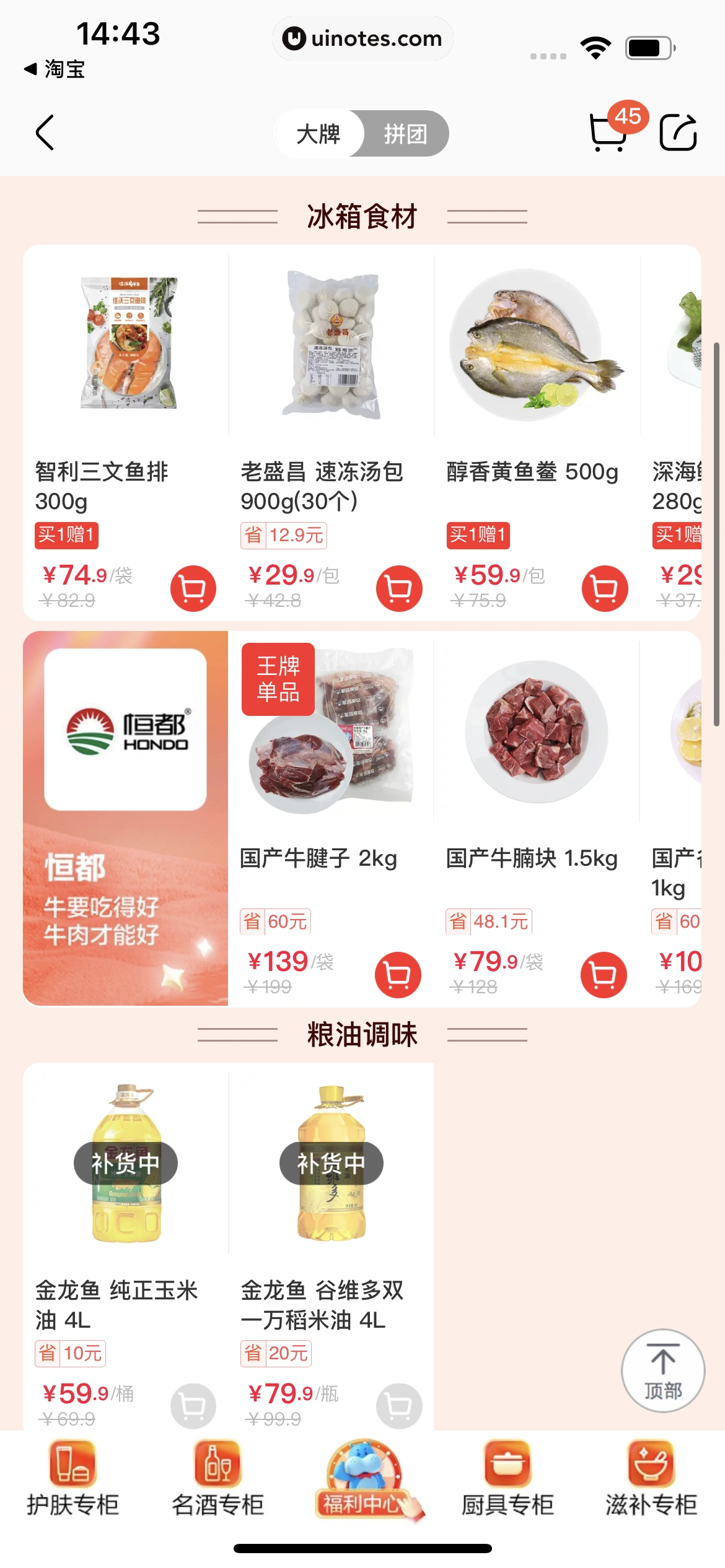Open the 滋补专柜 section
Viewport: 725px width, 1568px height.
click(x=651, y=1478)
